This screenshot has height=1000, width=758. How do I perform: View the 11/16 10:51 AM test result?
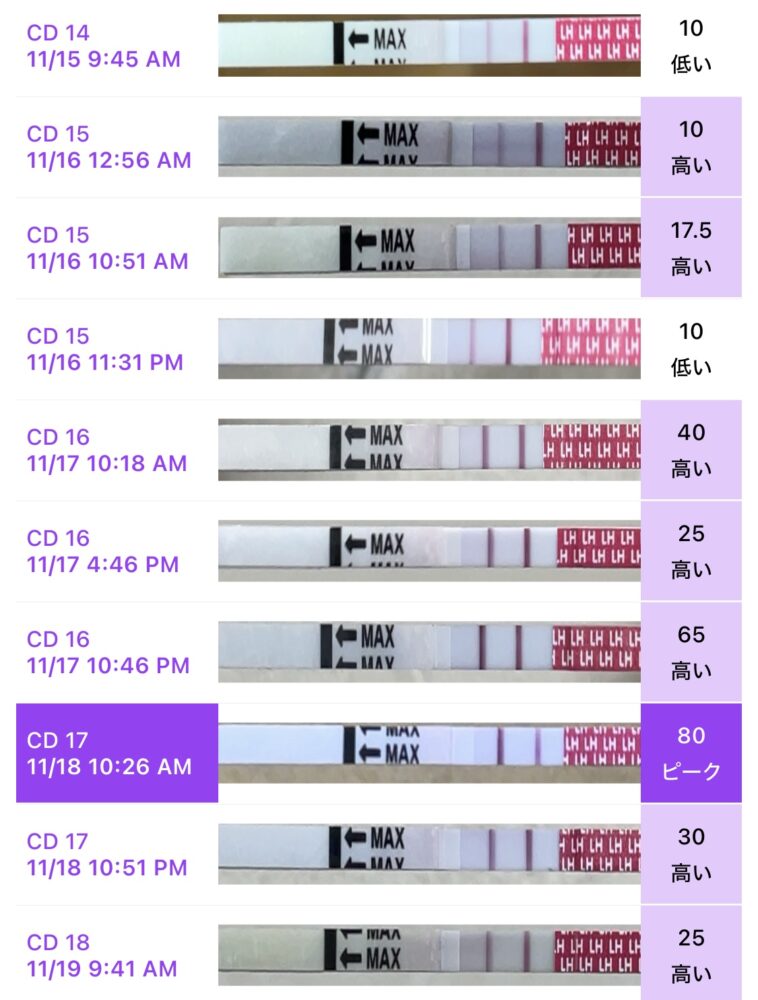(x=107, y=248)
